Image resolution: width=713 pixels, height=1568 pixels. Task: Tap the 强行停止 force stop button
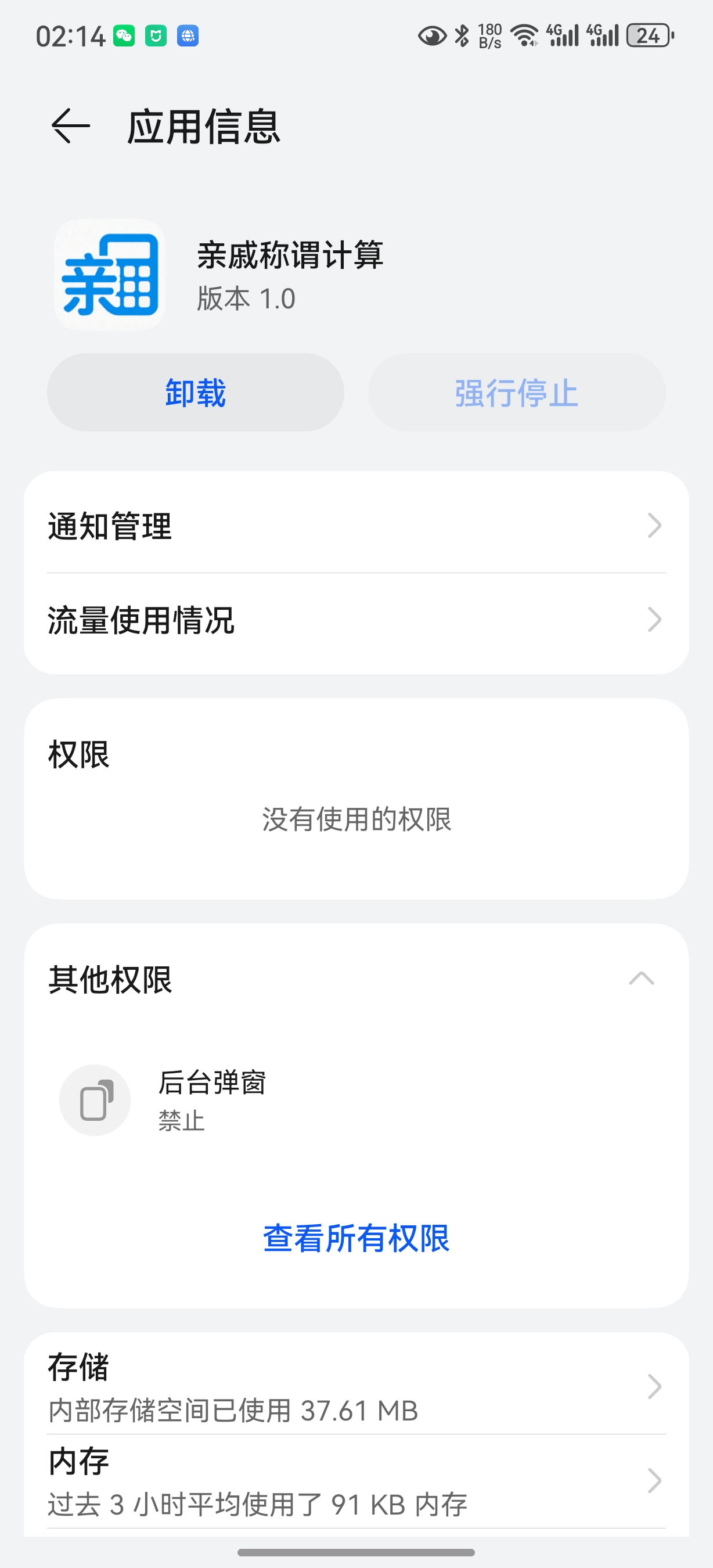(x=516, y=393)
